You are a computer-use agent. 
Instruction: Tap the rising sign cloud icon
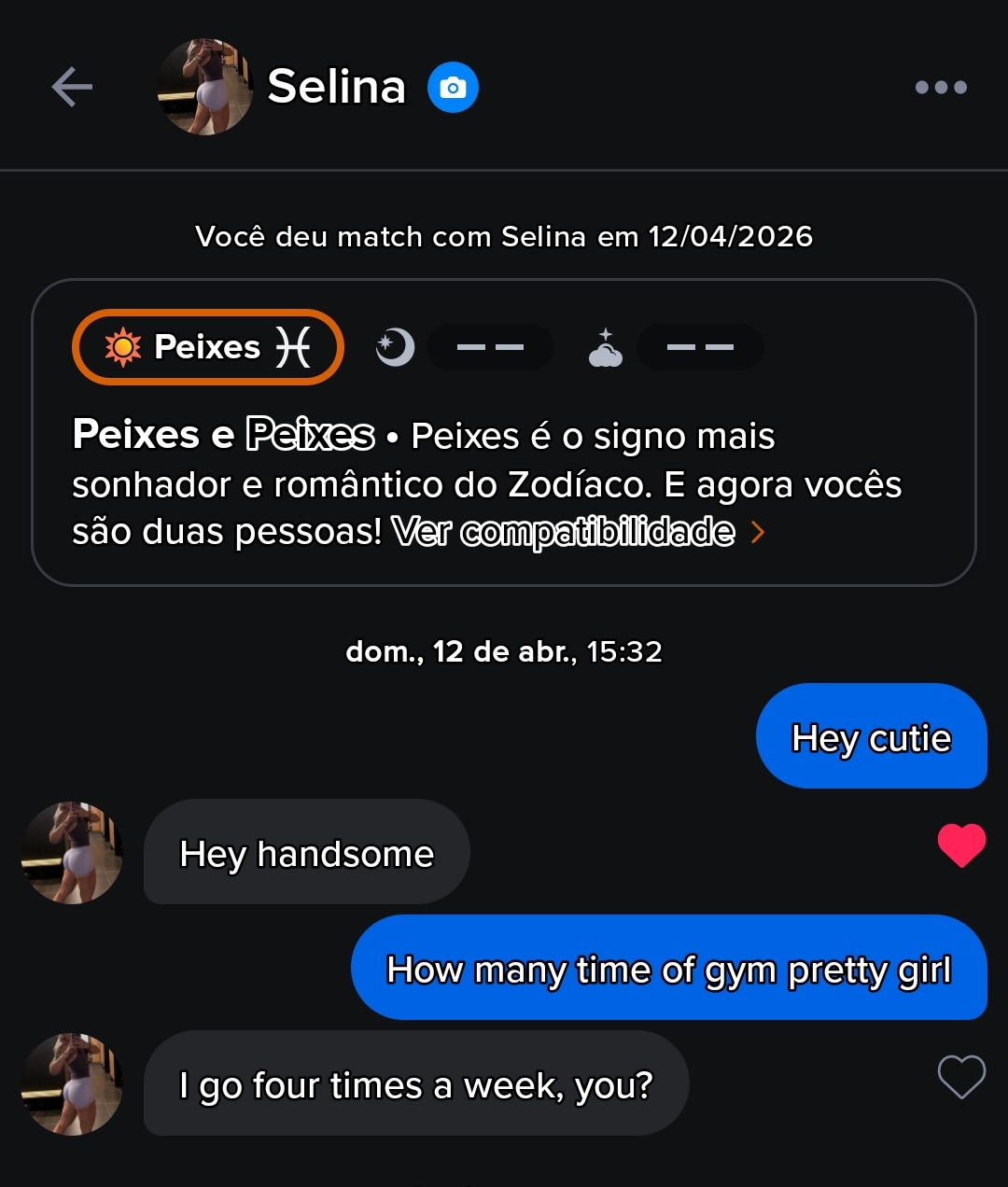(x=605, y=346)
